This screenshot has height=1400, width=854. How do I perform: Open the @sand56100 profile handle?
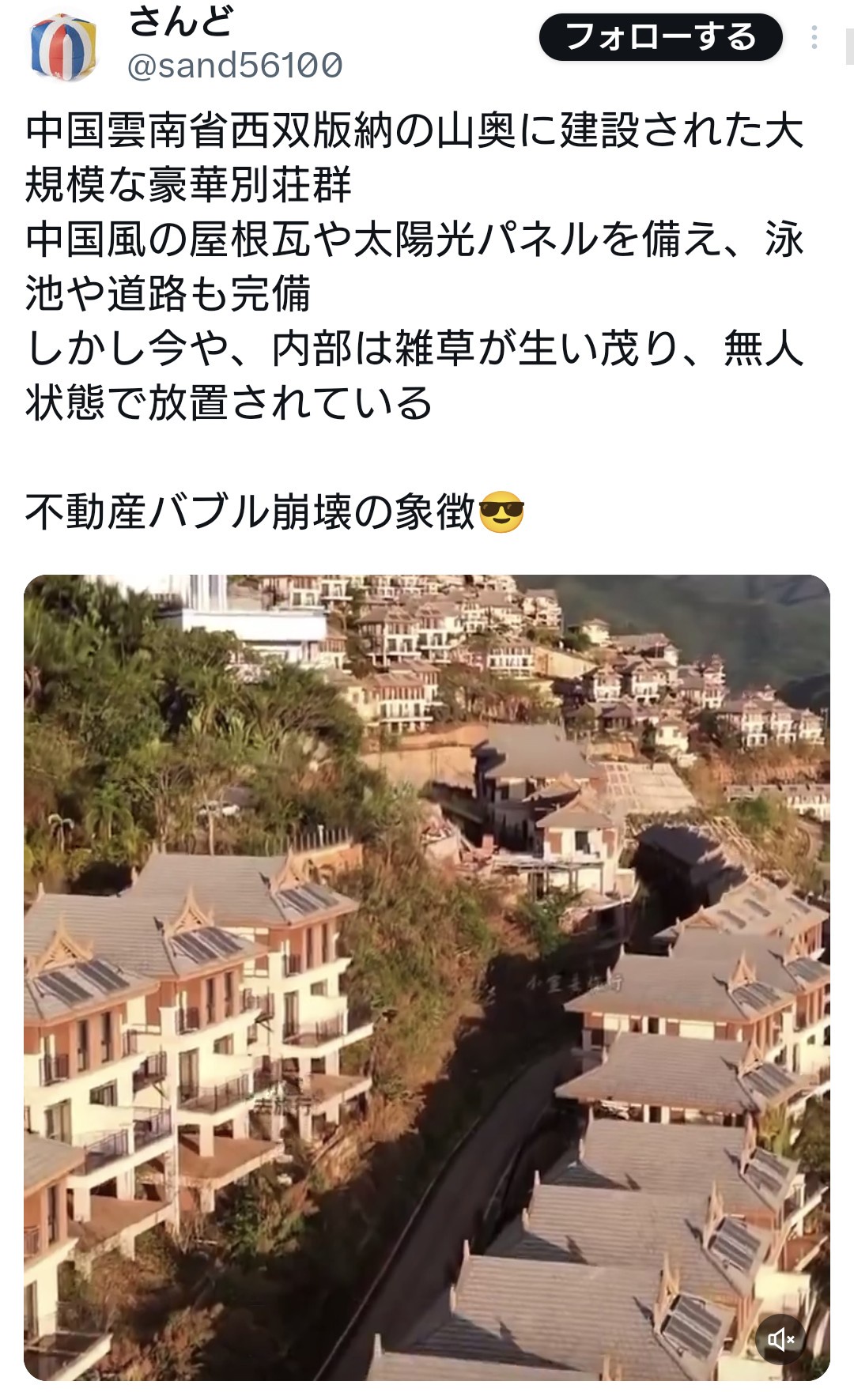(235, 66)
